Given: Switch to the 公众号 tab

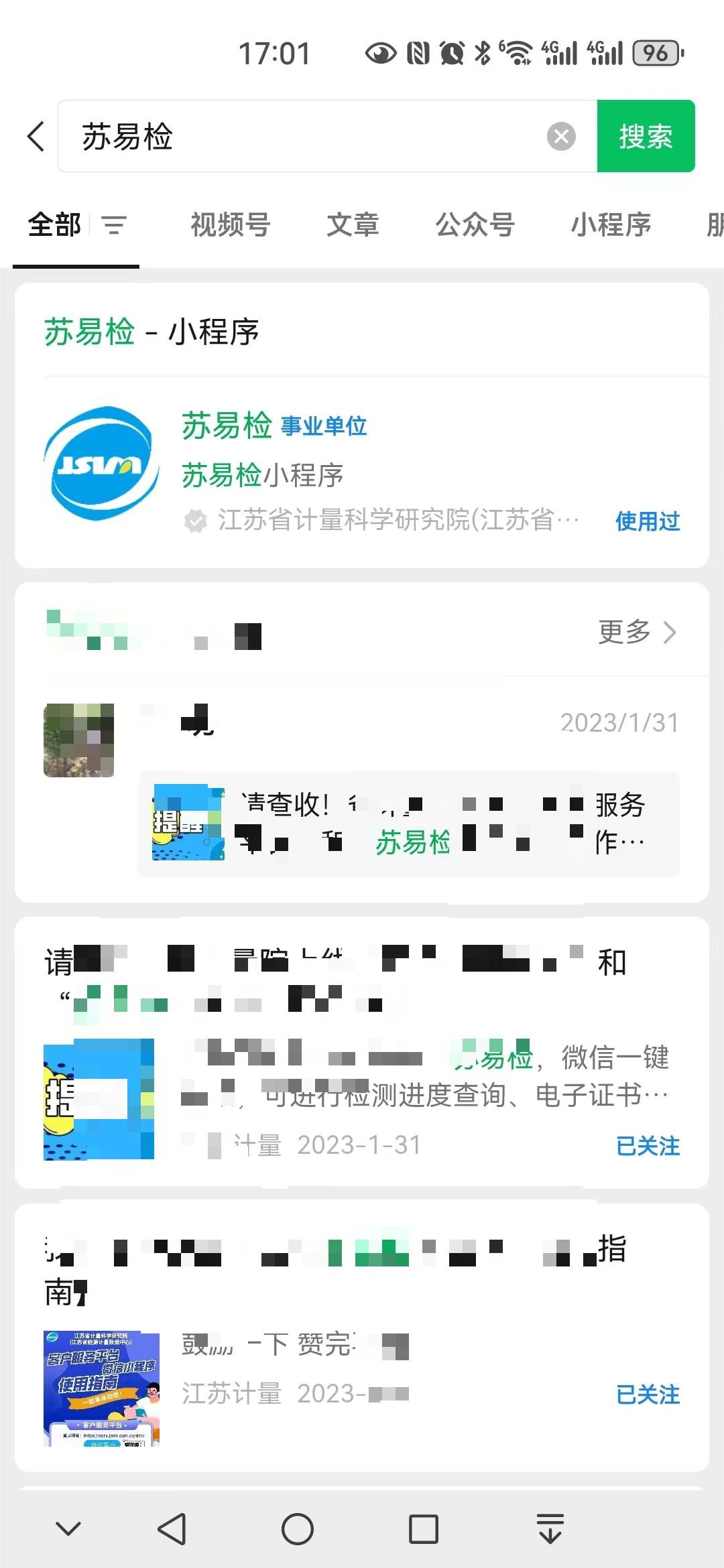Looking at the screenshot, I should coord(475,225).
